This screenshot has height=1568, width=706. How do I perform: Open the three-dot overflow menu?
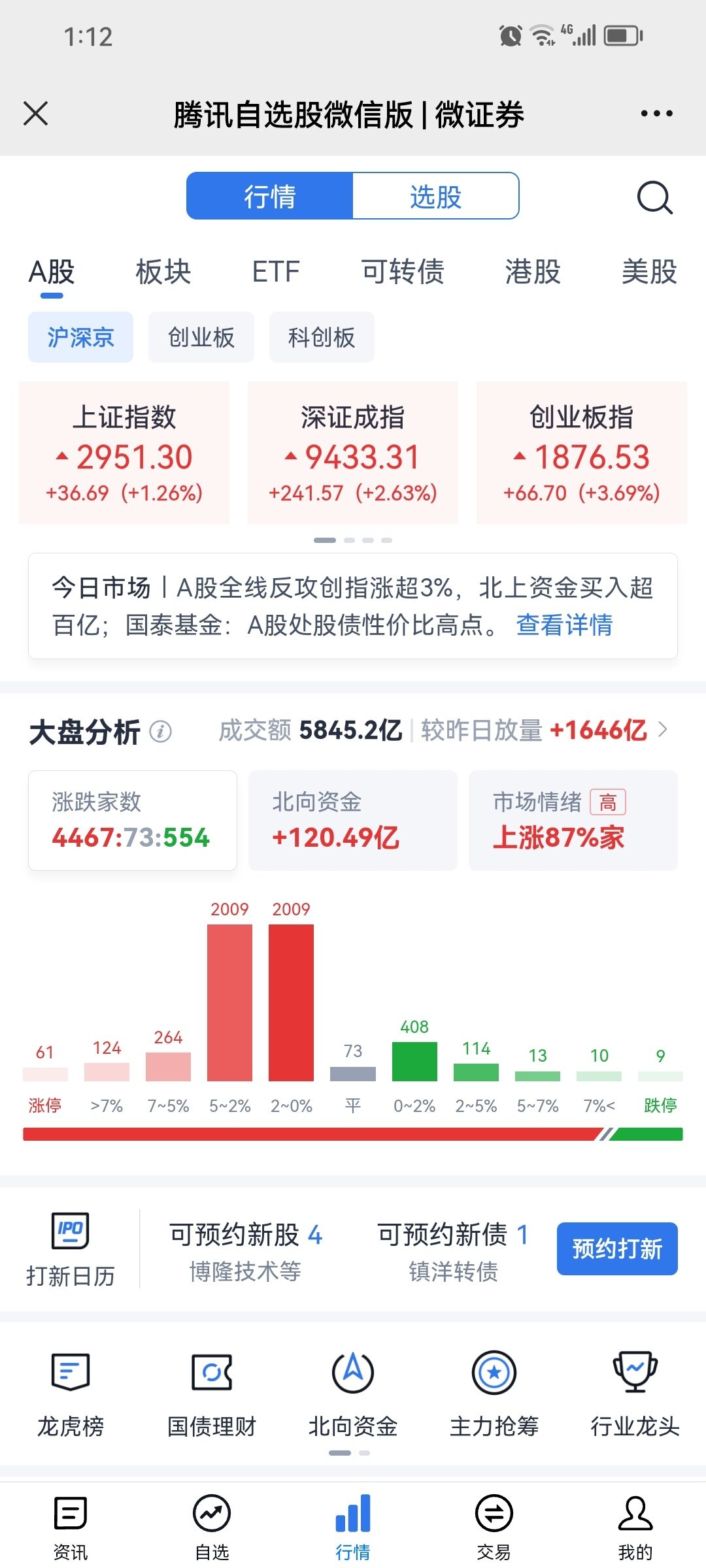click(x=656, y=114)
